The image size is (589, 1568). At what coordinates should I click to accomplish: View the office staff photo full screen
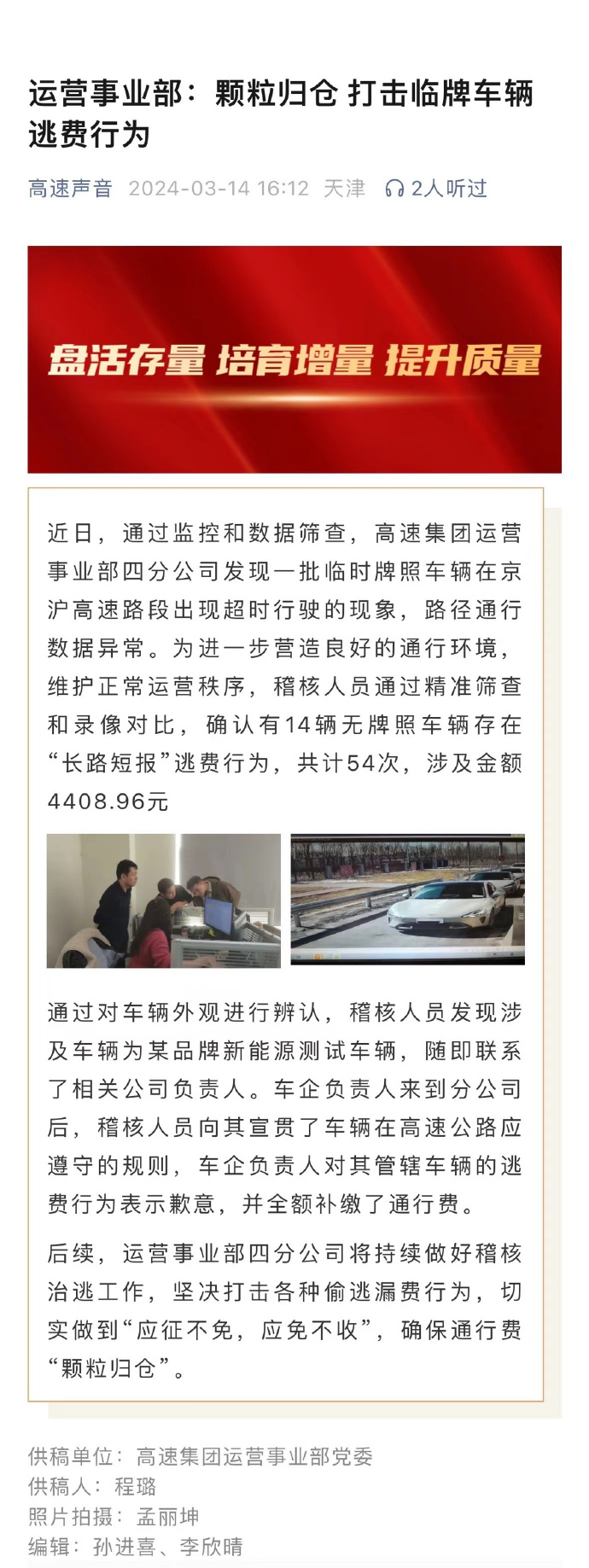point(164,901)
